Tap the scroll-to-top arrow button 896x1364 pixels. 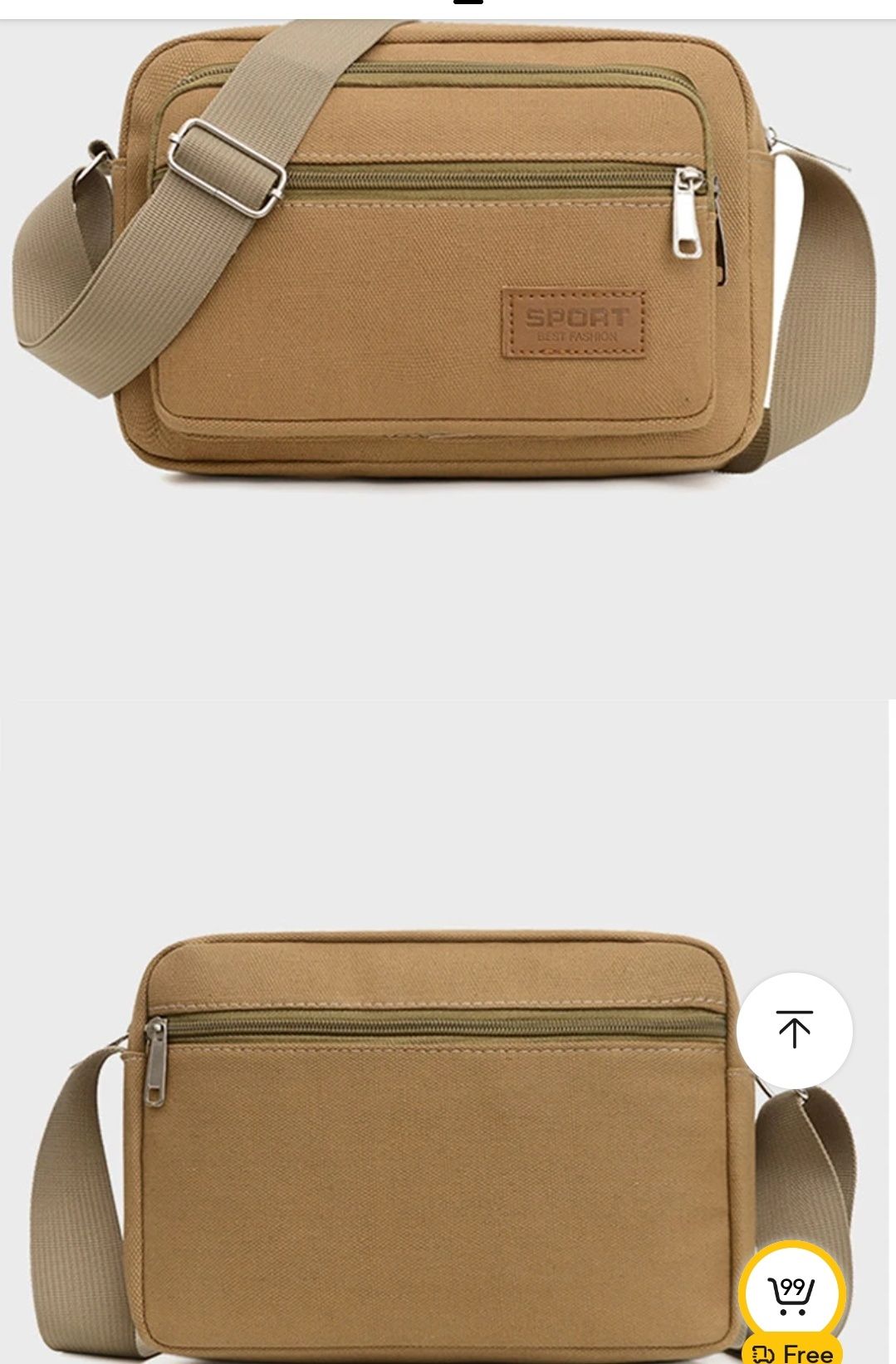(x=794, y=1030)
